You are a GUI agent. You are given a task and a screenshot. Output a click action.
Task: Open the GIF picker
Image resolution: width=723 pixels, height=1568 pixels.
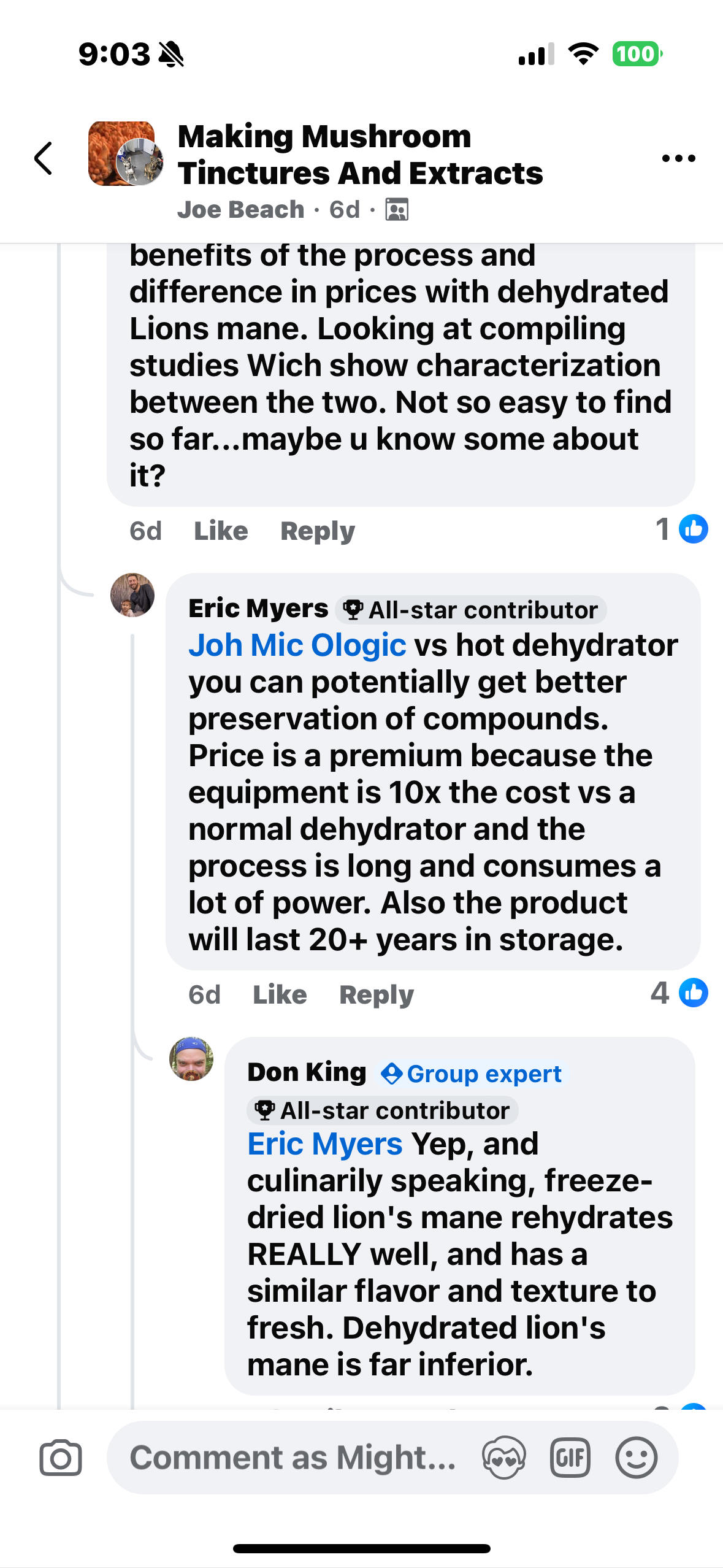point(570,1458)
